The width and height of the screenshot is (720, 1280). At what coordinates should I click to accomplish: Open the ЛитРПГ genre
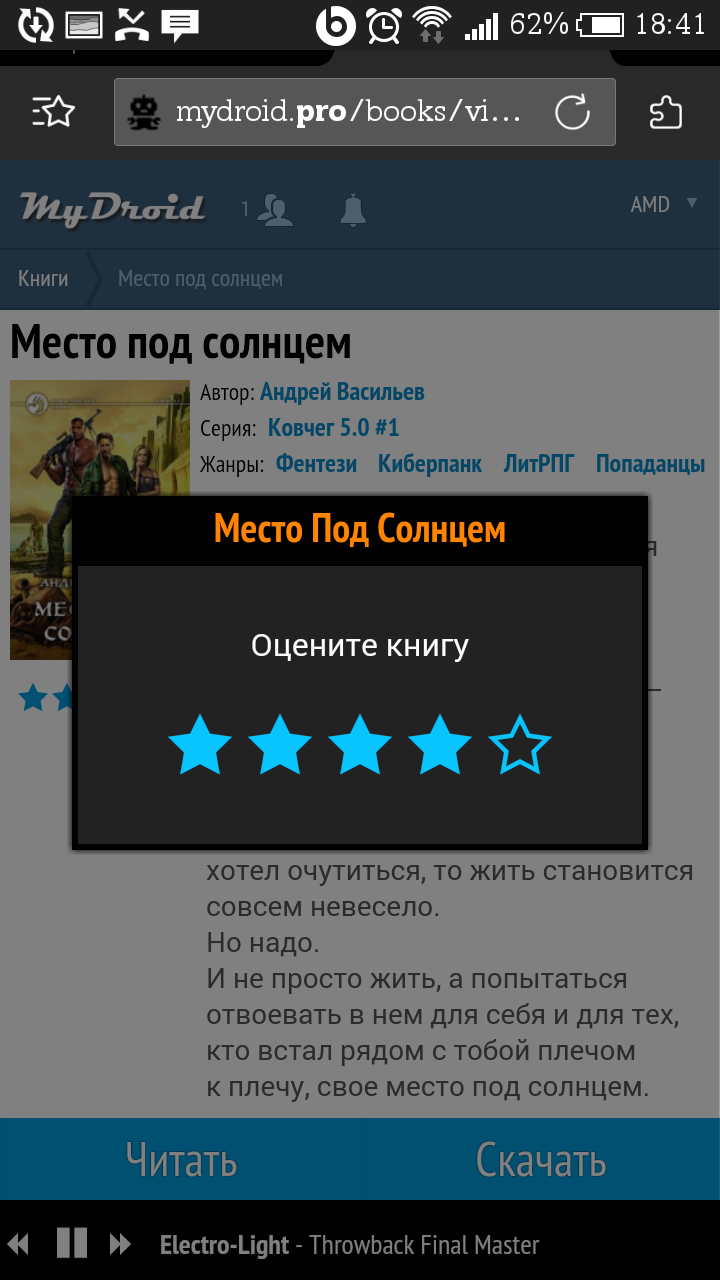click(538, 464)
